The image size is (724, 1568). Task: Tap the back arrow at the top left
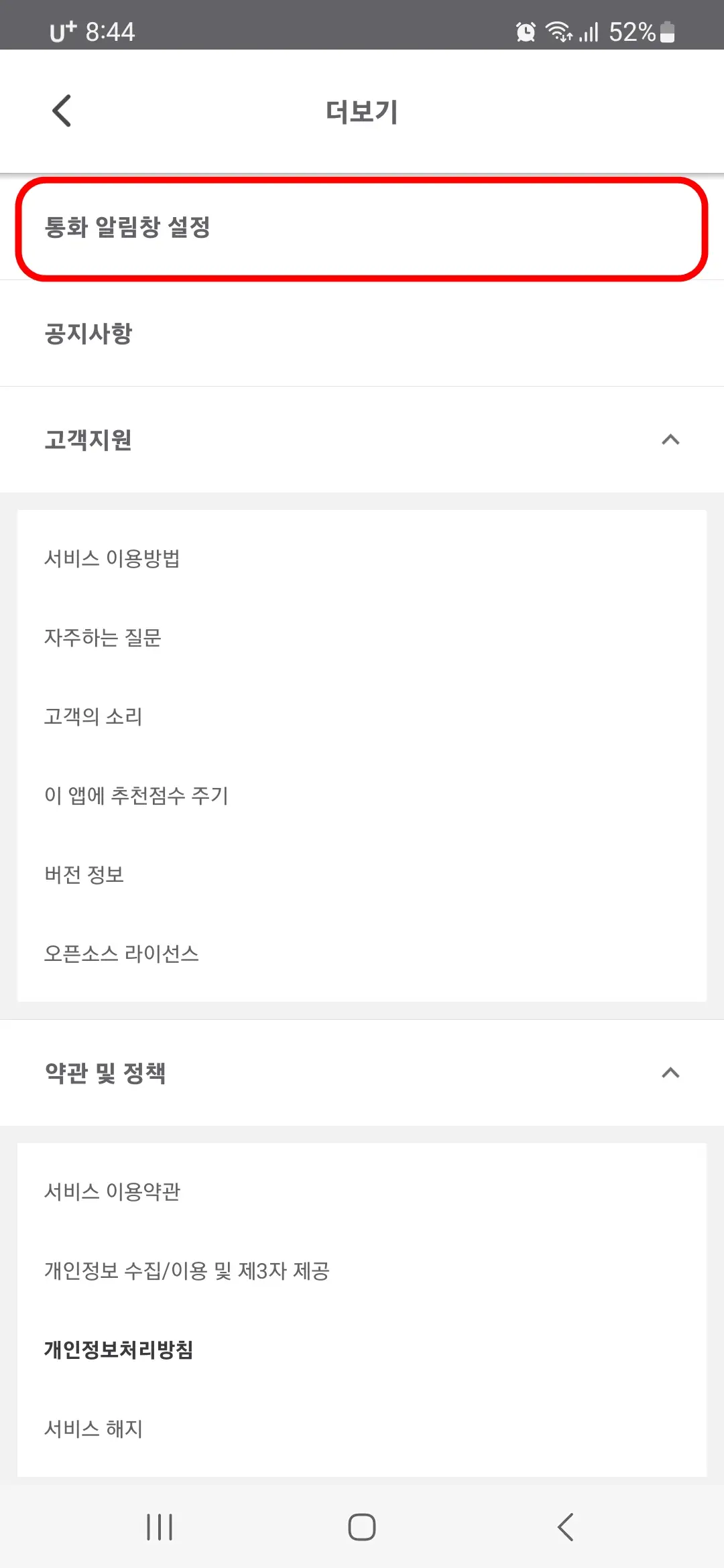(x=61, y=111)
